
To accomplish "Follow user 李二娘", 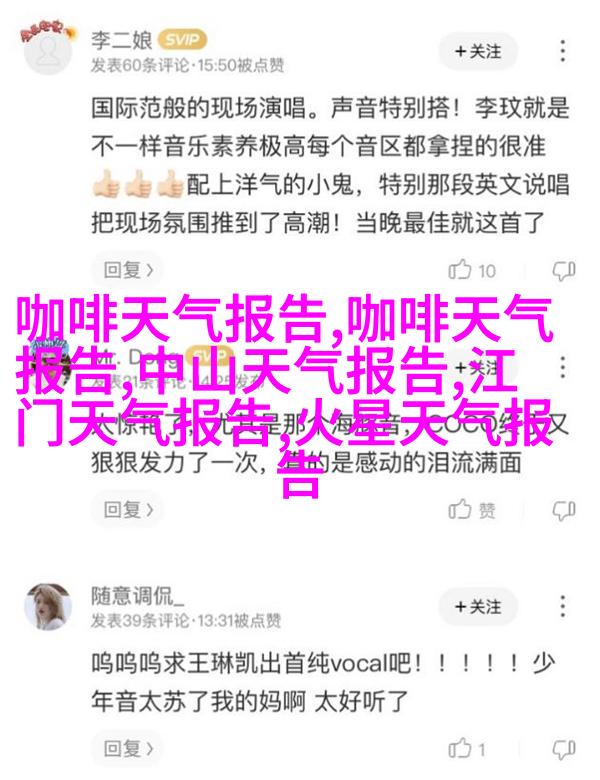I will click(477, 50).
